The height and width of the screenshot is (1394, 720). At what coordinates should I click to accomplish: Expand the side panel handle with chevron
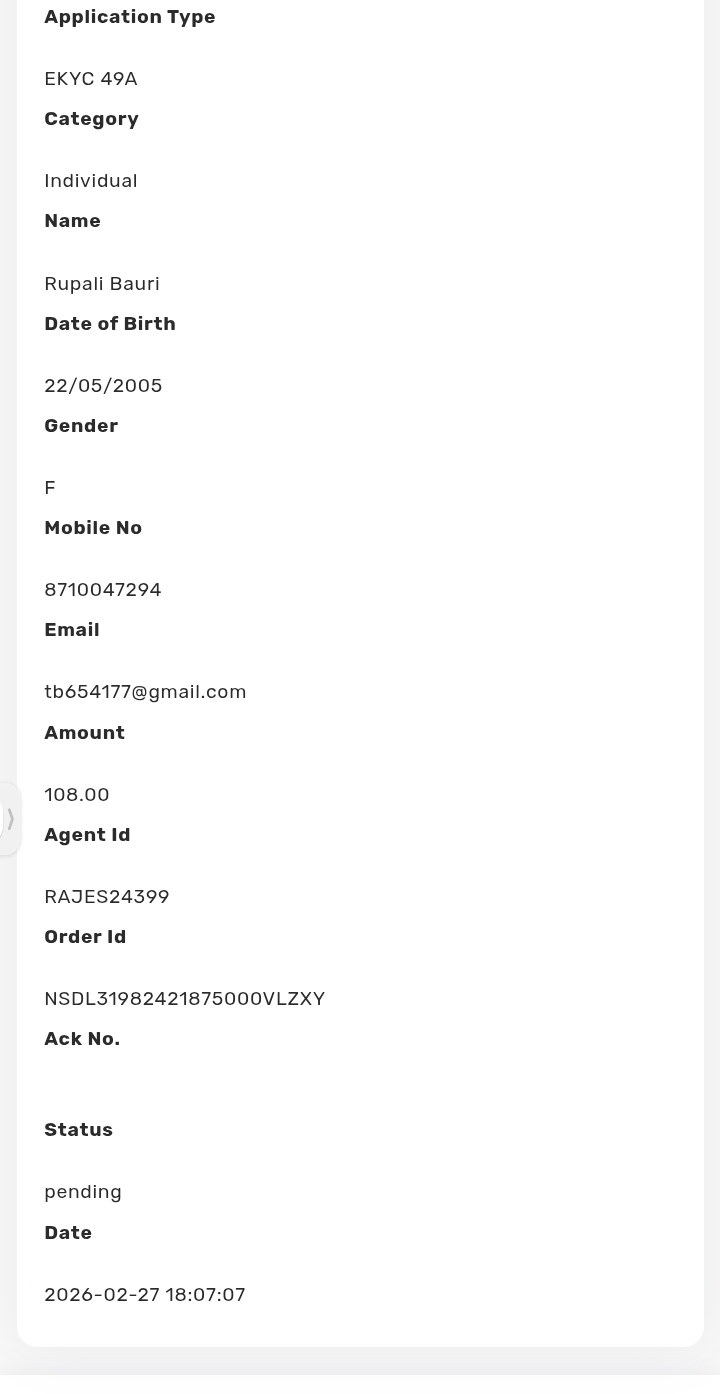click(10, 819)
